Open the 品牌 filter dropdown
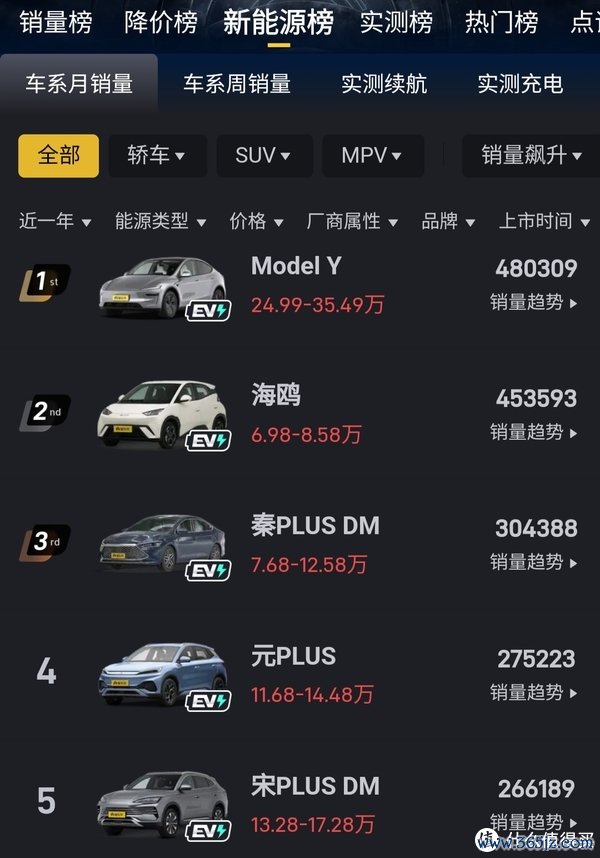The height and width of the screenshot is (858, 600). pyautogui.click(x=448, y=221)
